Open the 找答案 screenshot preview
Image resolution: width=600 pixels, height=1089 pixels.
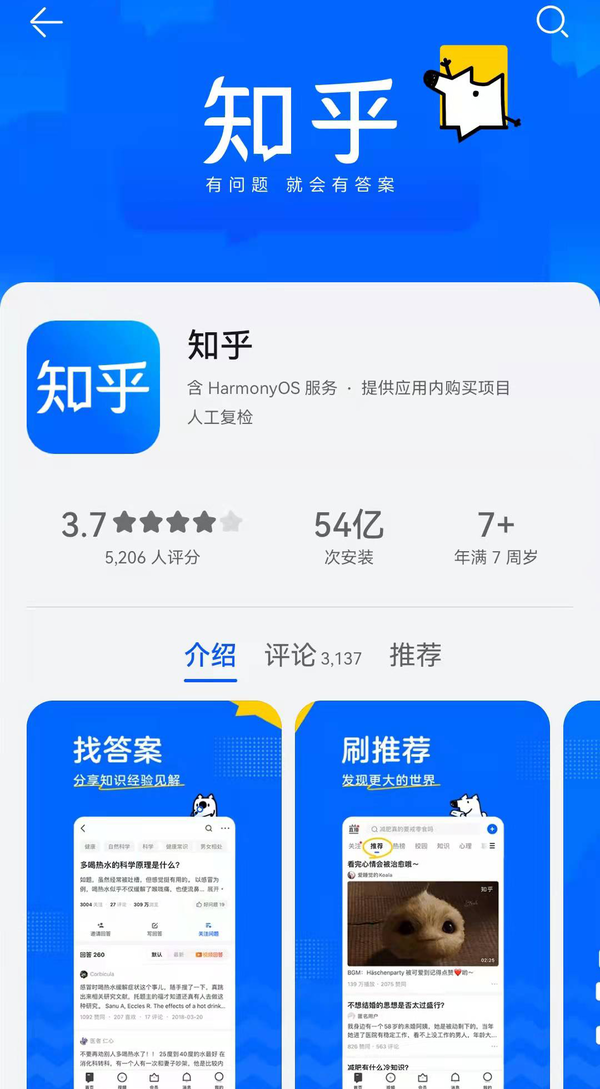154,895
